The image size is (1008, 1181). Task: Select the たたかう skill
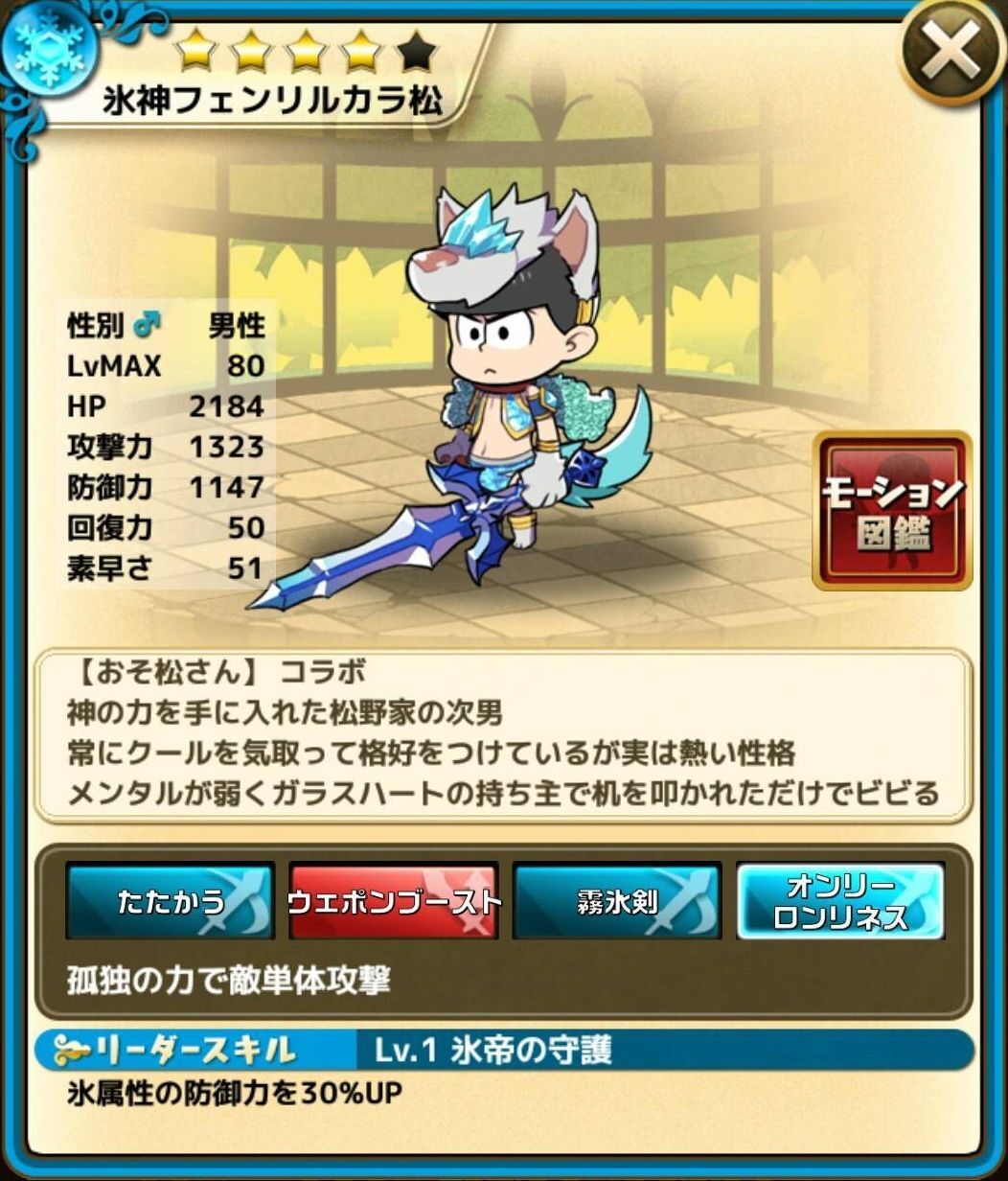[171, 901]
